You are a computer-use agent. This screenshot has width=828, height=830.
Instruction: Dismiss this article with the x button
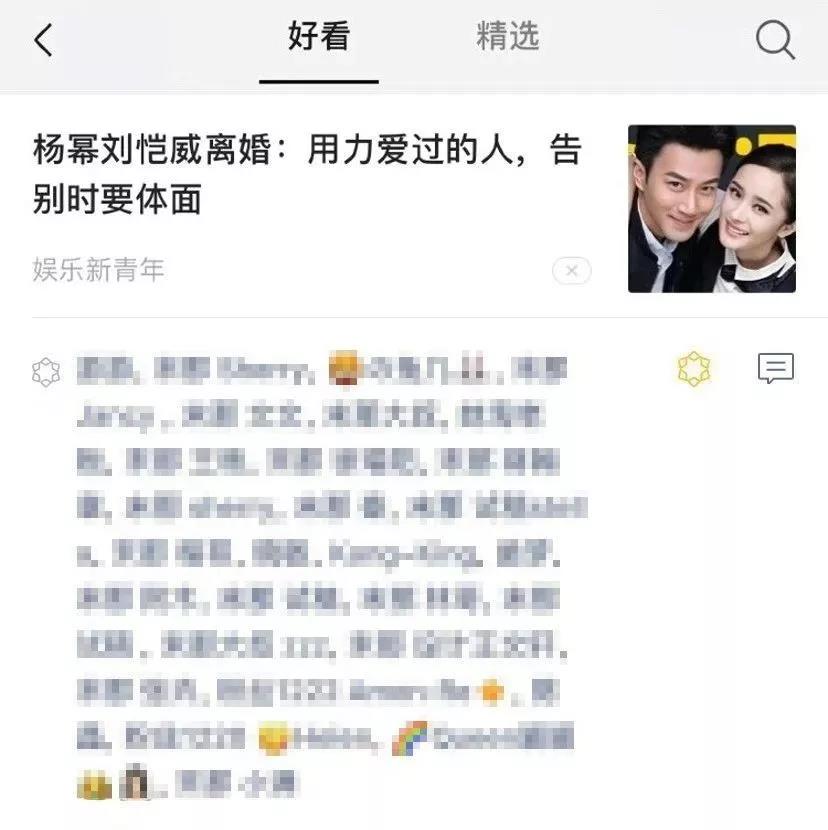click(x=571, y=270)
